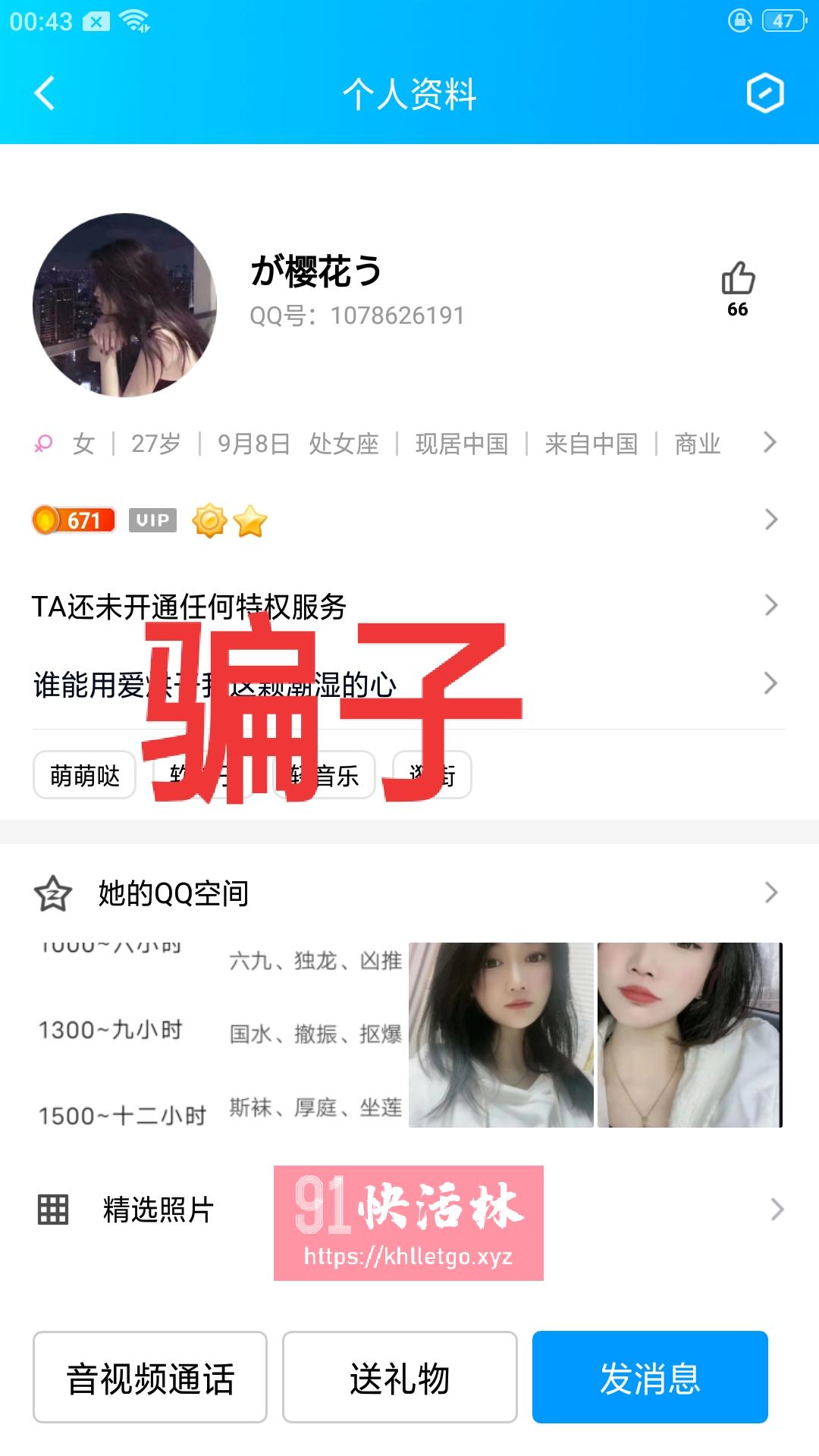Select the 萌萌哒 interest tag
This screenshot has width=819, height=1456.
pyautogui.click(x=83, y=775)
